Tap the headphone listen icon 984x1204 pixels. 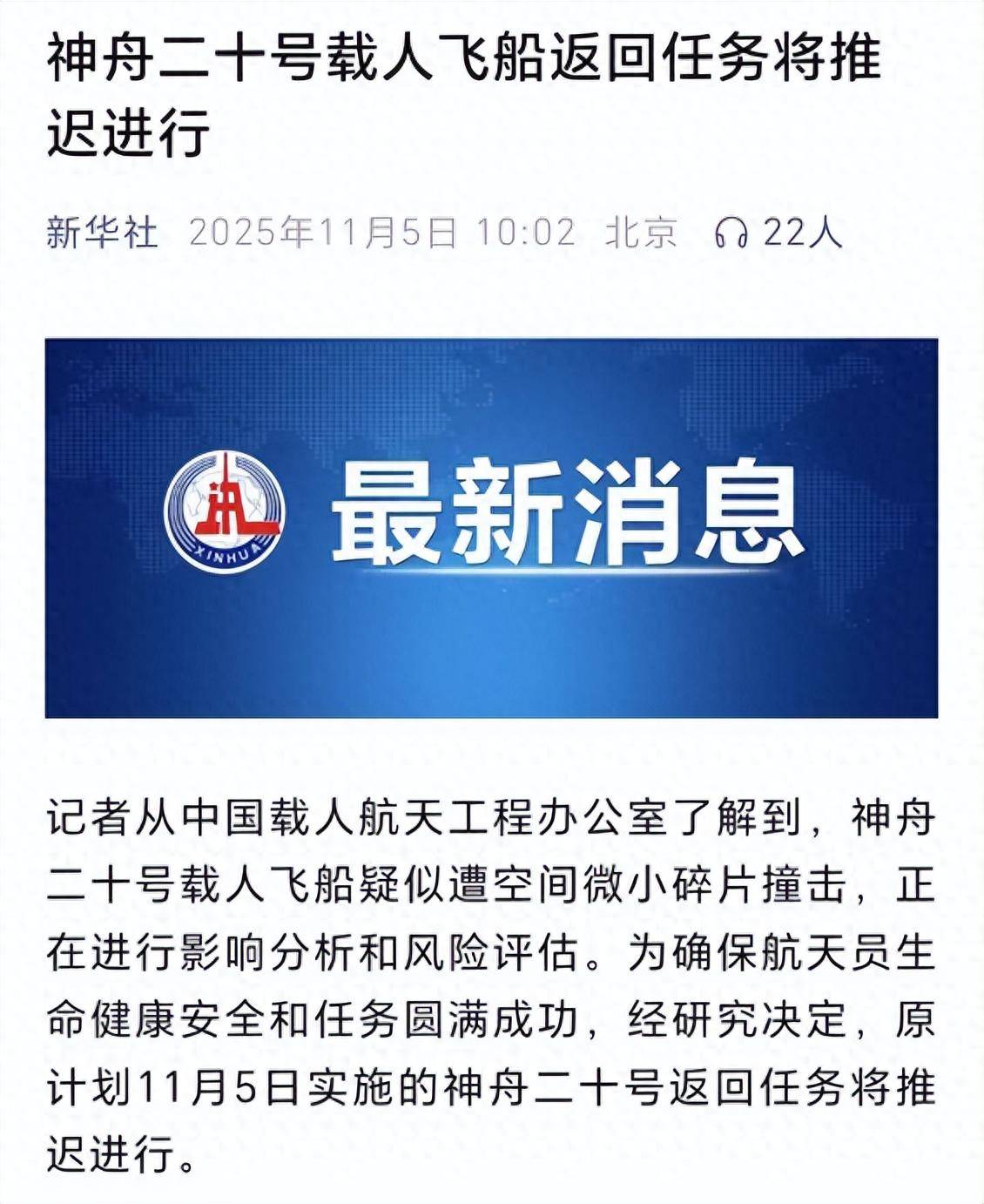coord(731,233)
